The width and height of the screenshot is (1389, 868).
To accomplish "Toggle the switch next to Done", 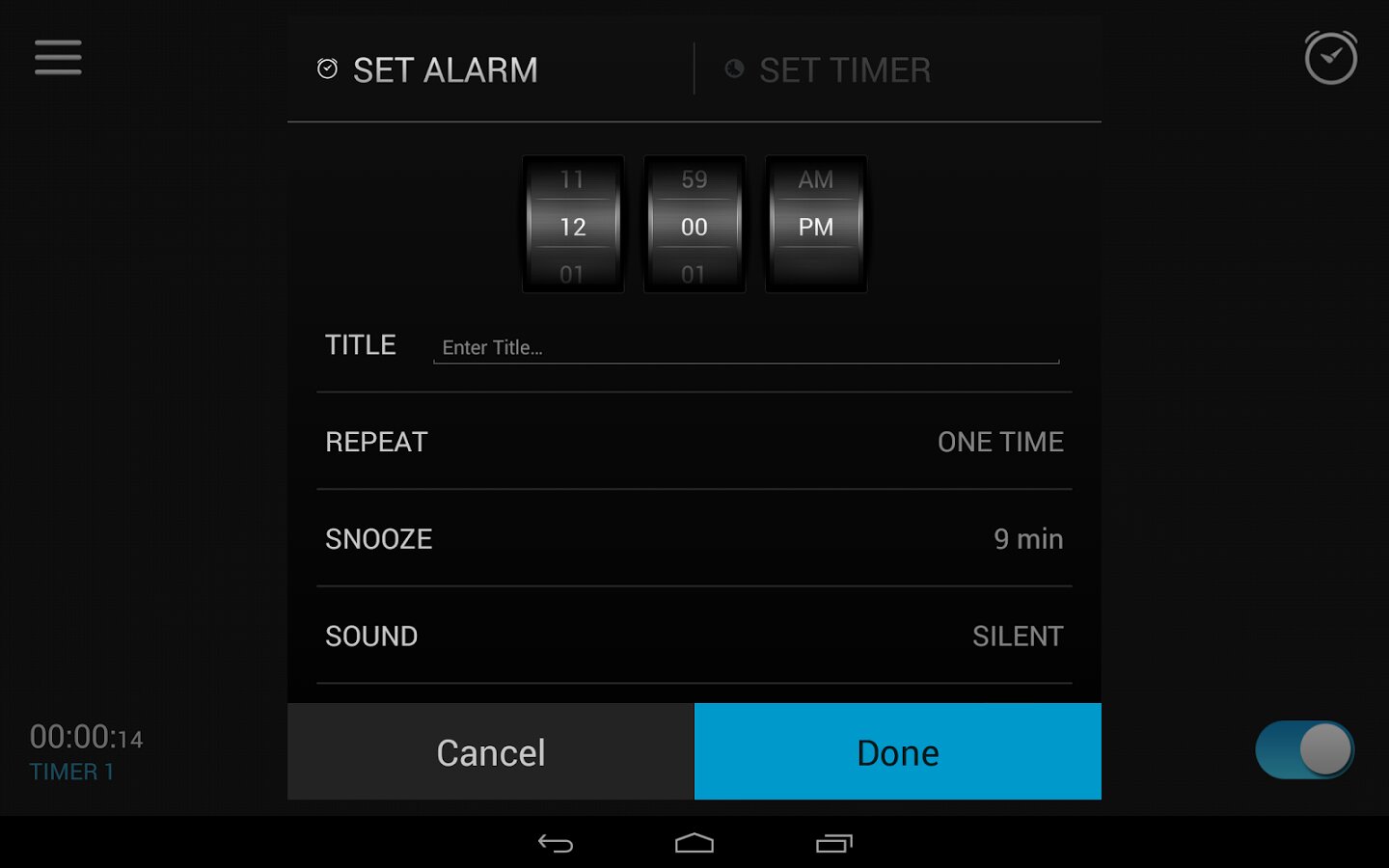I will tap(1304, 749).
